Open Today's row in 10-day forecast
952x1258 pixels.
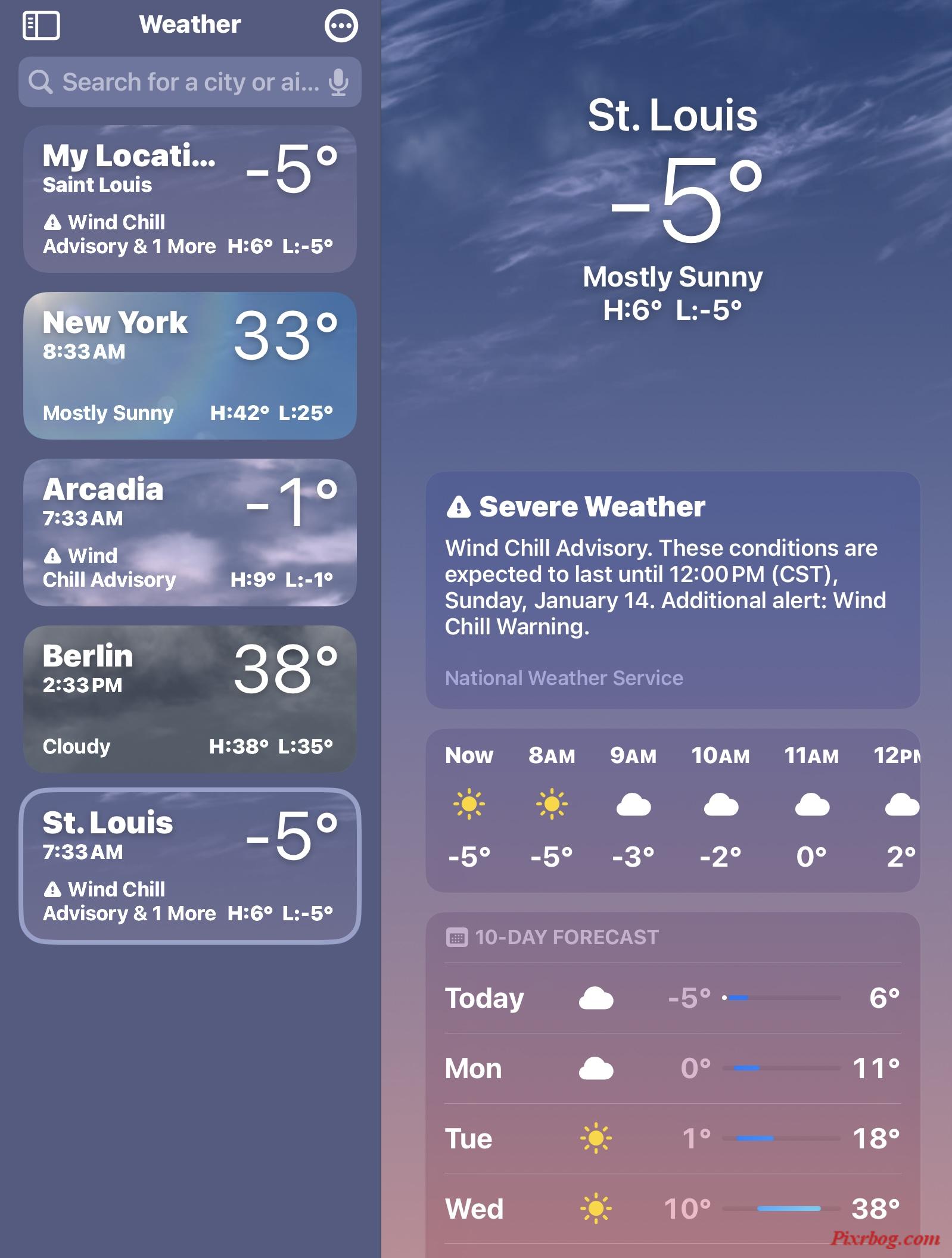point(673,998)
